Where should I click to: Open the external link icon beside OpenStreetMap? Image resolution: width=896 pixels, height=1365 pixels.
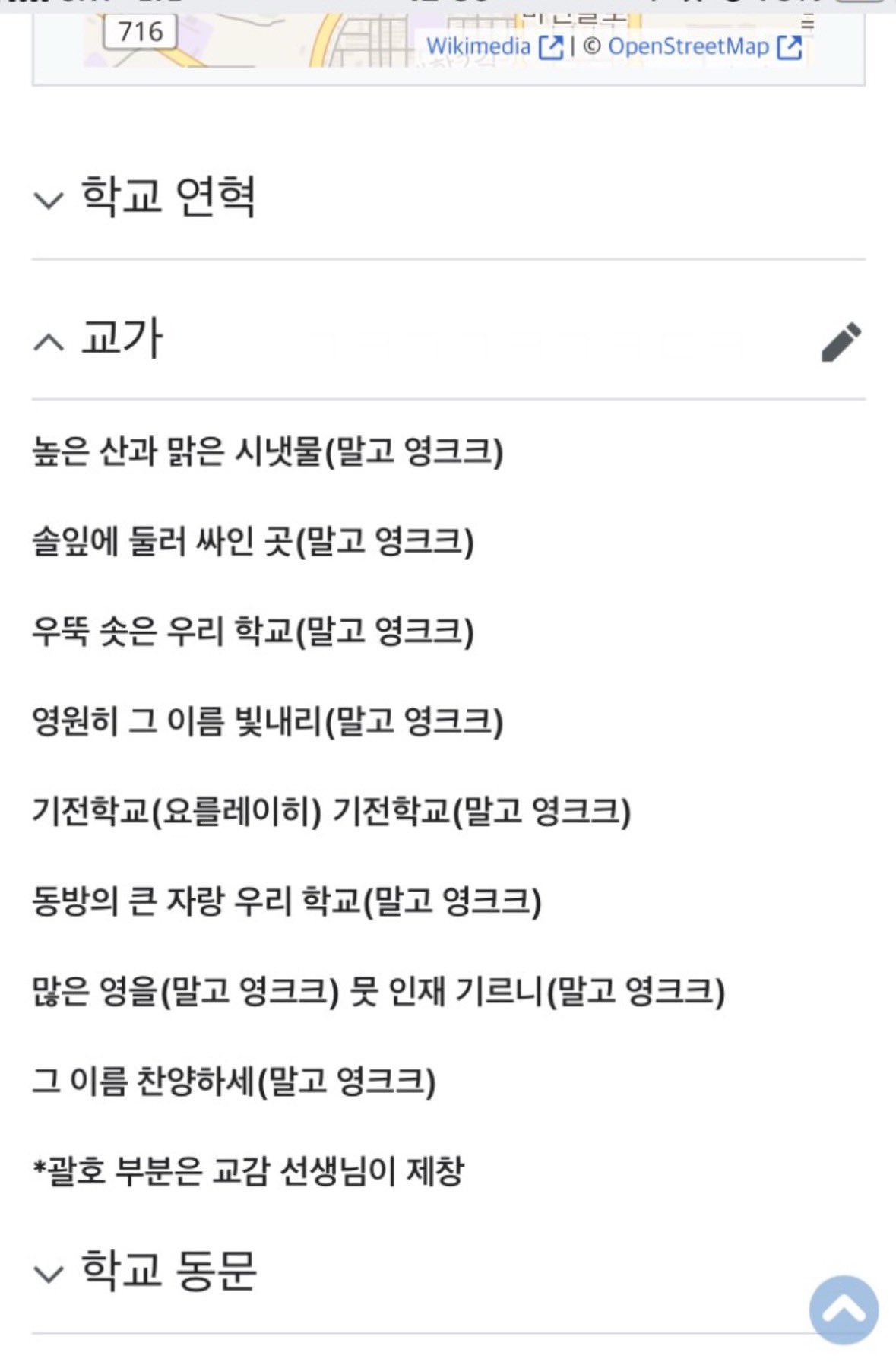tap(788, 47)
